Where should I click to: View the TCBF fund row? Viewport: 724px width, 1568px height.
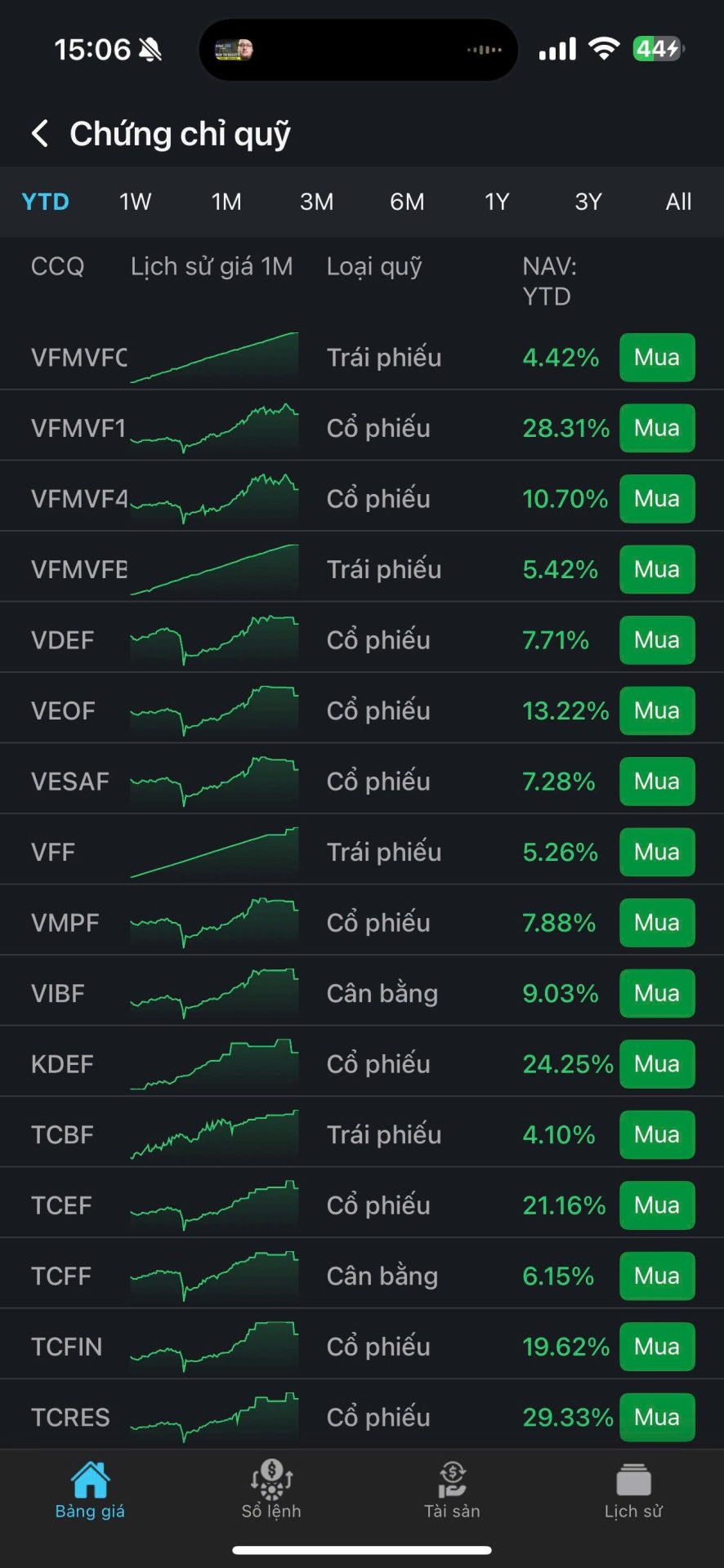click(62, 1135)
